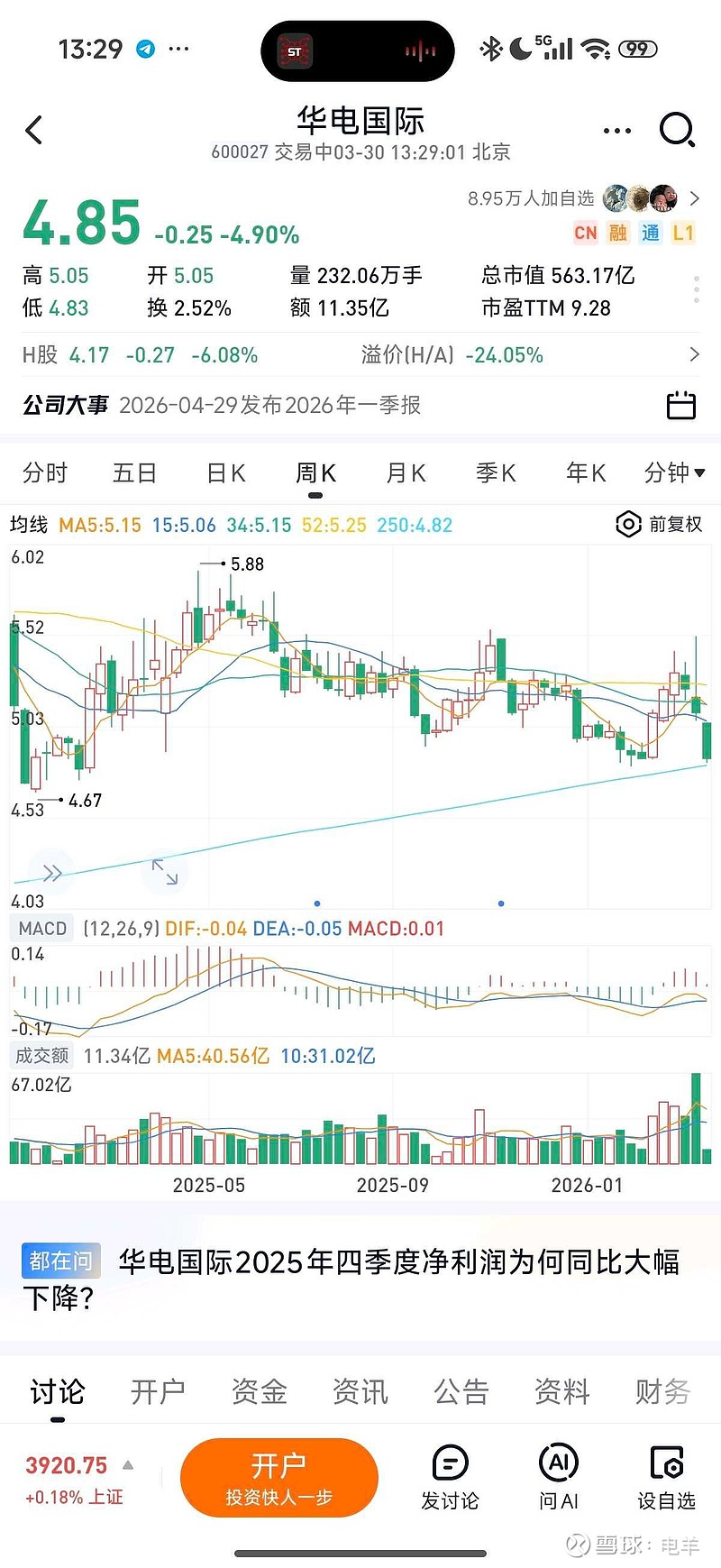Open the 分钟 minute-interval dropdown
Screen dimensions: 721x1568
pos(675,472)
